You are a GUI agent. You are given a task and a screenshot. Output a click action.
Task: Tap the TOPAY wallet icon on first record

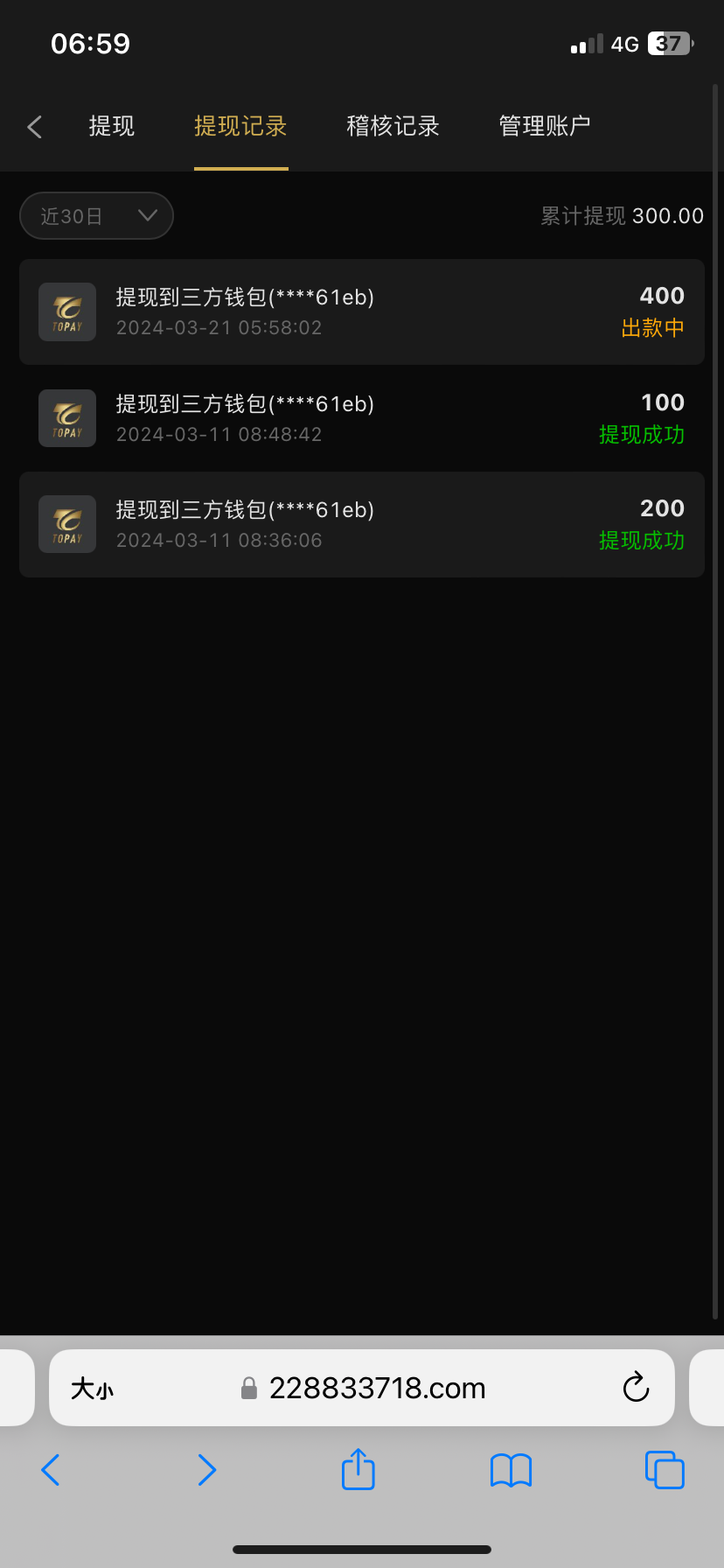67,311
